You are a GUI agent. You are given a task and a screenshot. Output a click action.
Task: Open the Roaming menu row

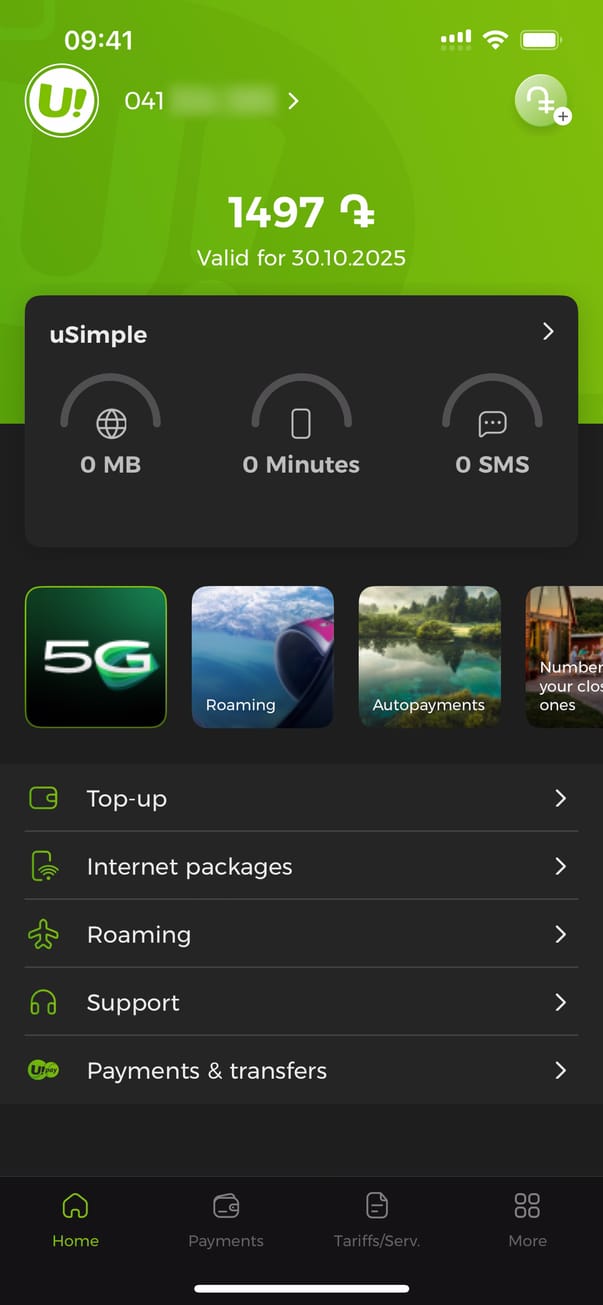click(301, 934)
